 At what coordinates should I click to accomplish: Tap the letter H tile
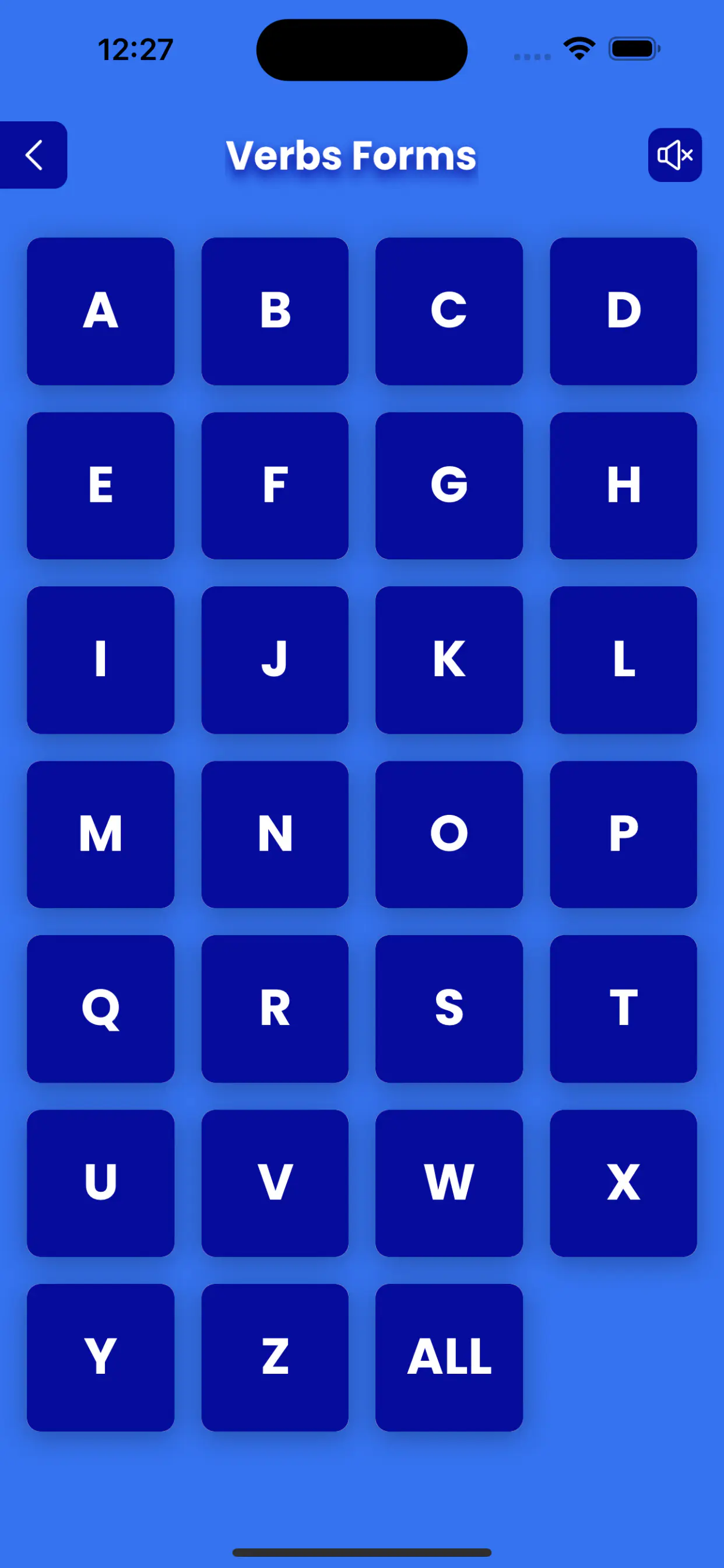[x=623, y=486]
